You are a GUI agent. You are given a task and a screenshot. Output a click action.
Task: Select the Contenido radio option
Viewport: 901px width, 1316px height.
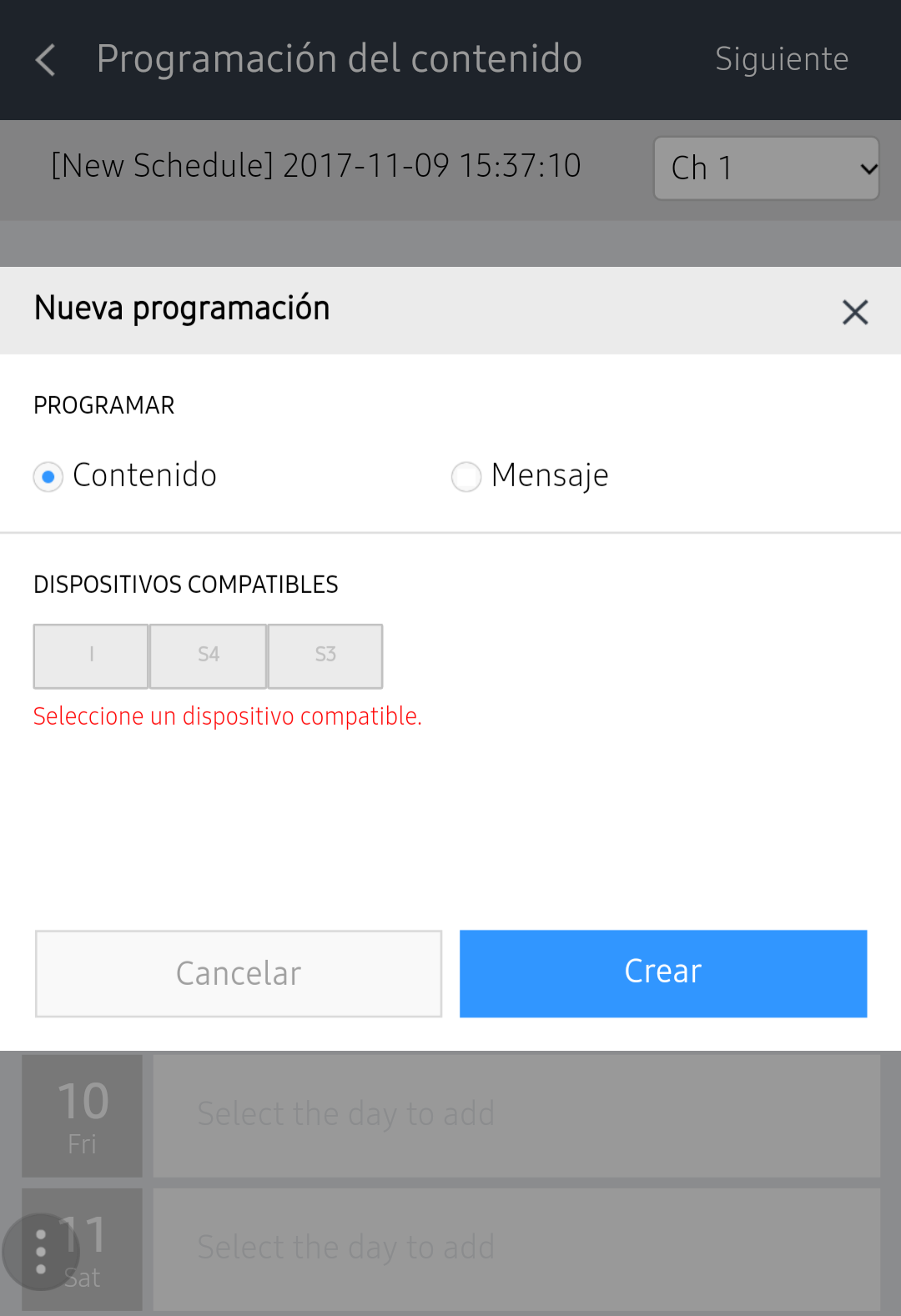(x=48, y=477)
